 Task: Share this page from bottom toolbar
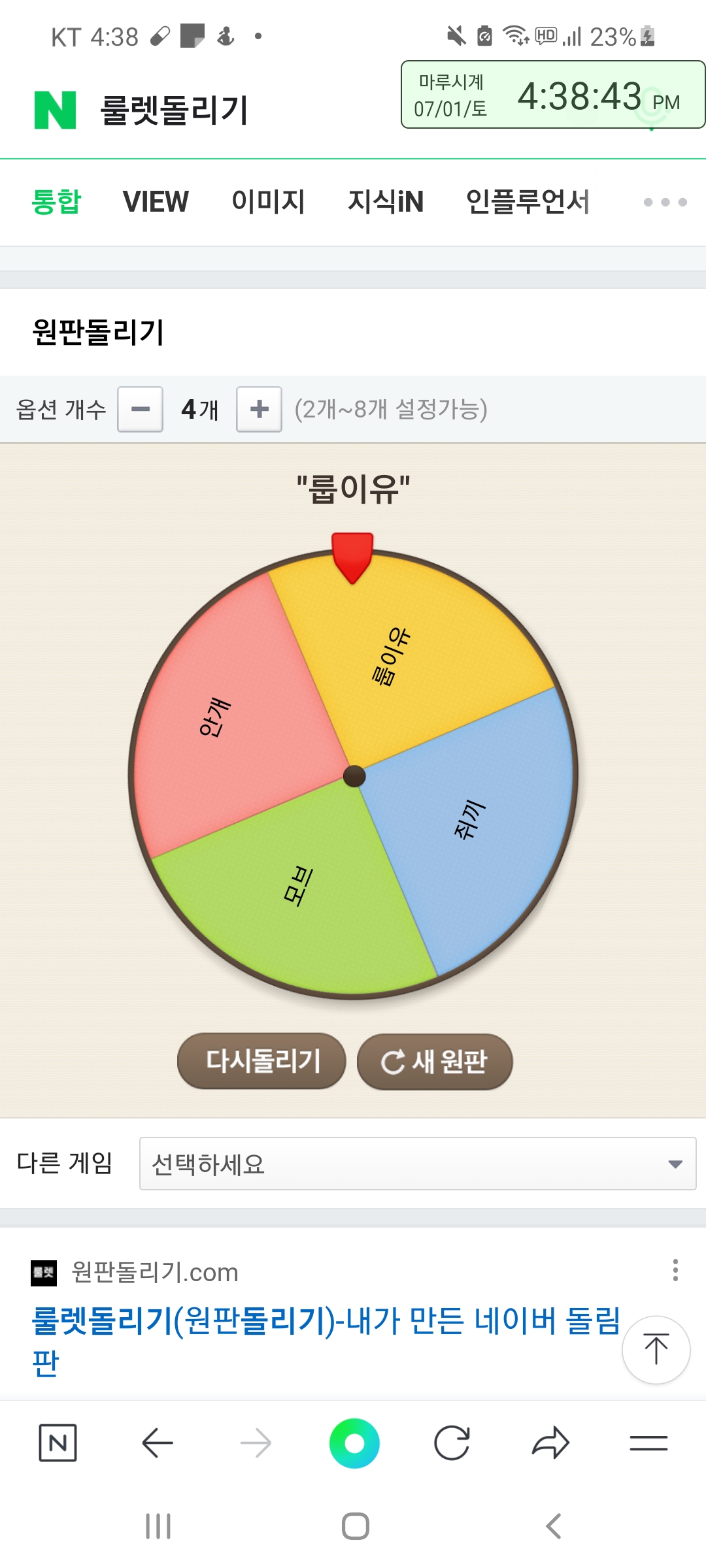click(550, 1443)
